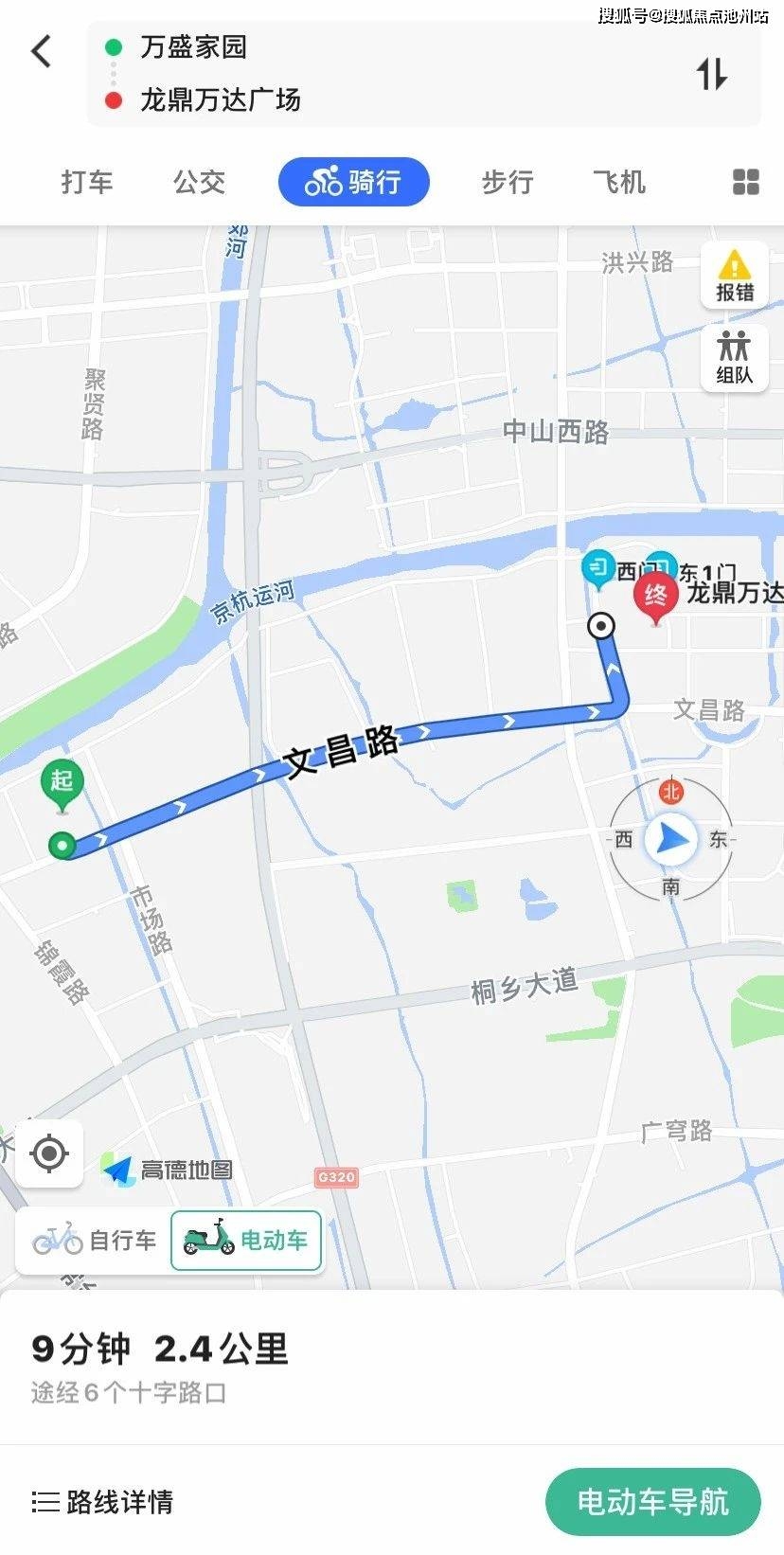Choose 自行车 bicycle mode
This screenshot has height=1555, width=784.
[94, 1241]
